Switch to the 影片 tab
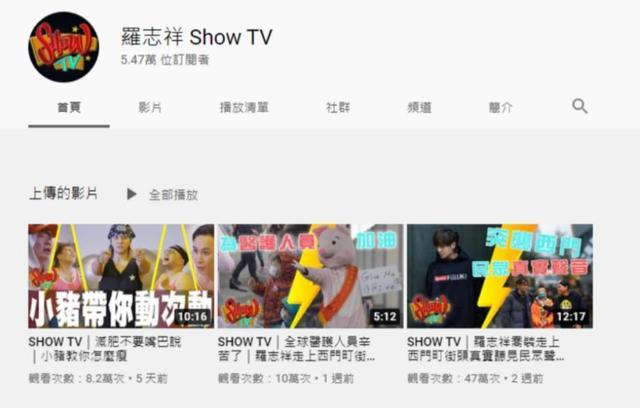This screenshot has width=640, height=408. 150,107
